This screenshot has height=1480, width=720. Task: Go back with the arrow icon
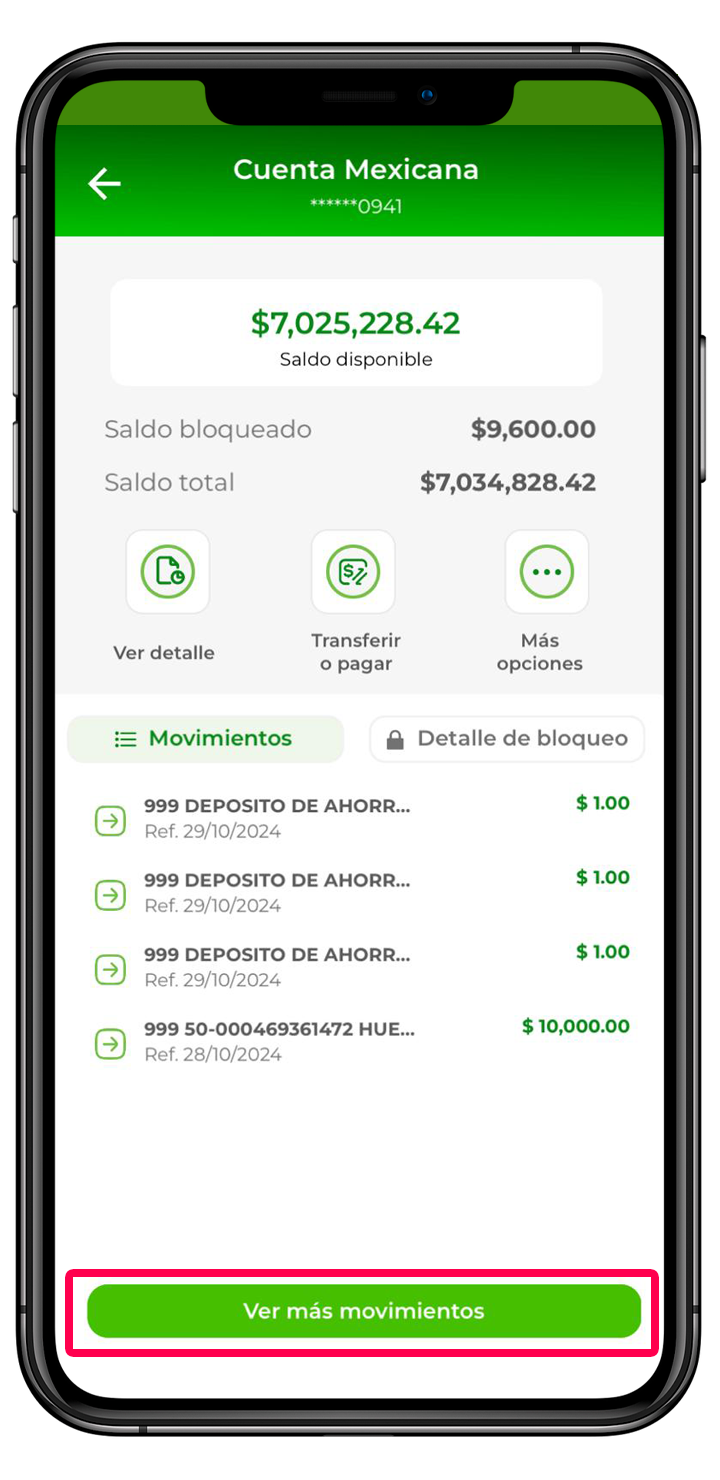pyautogui.click(x=104, y=184)
